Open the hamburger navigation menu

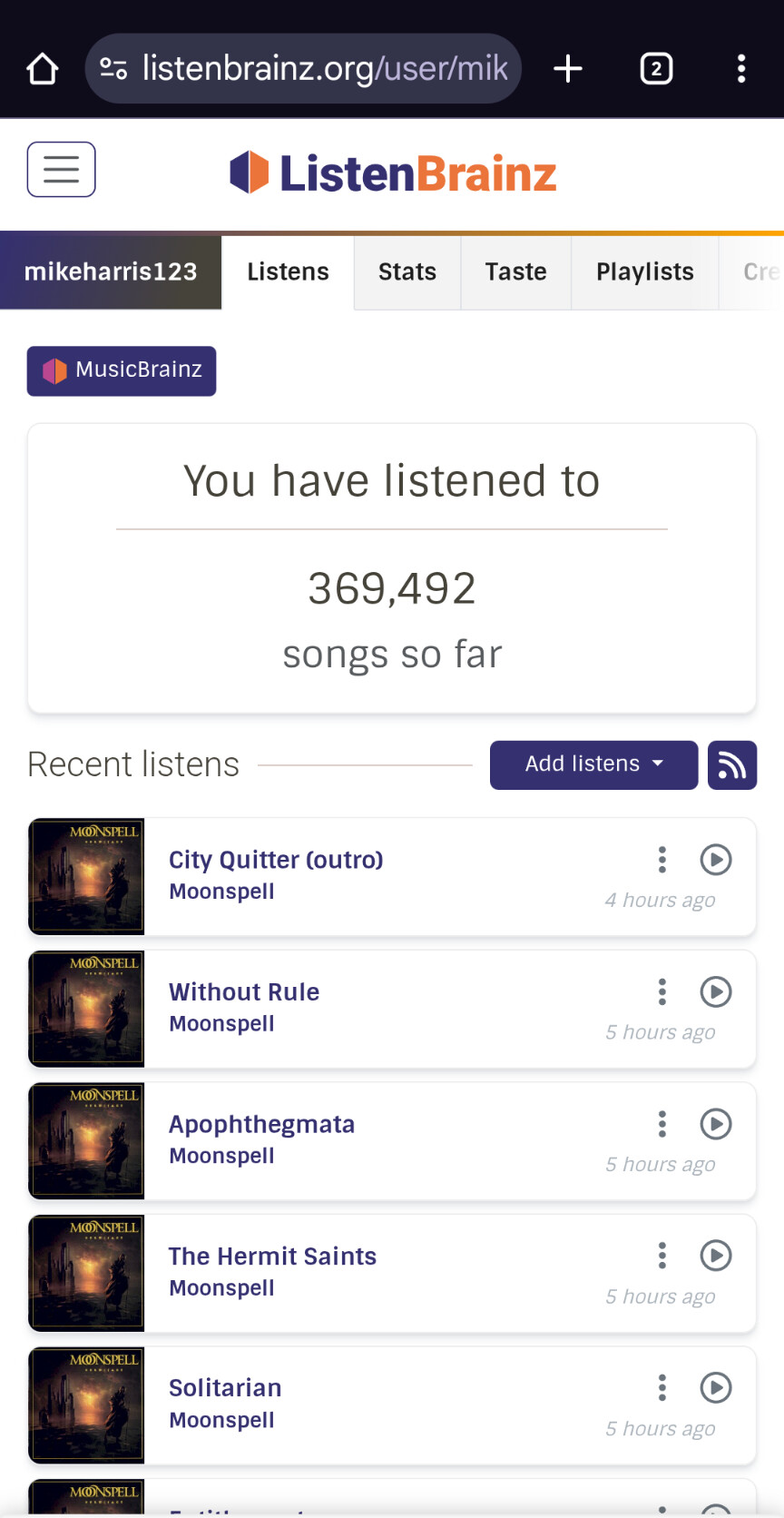point(61,170)
